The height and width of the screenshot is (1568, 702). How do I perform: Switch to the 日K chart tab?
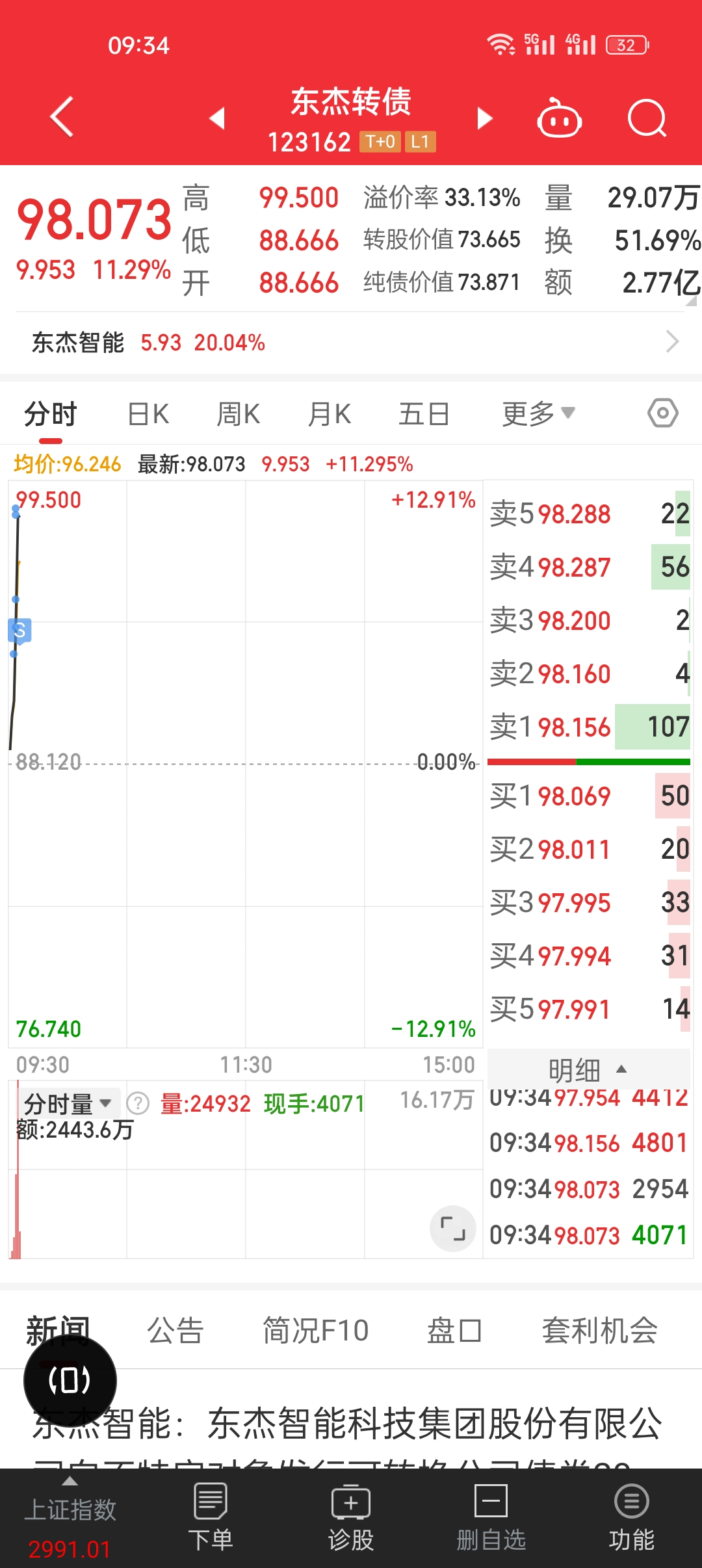(x=148, y=414)
